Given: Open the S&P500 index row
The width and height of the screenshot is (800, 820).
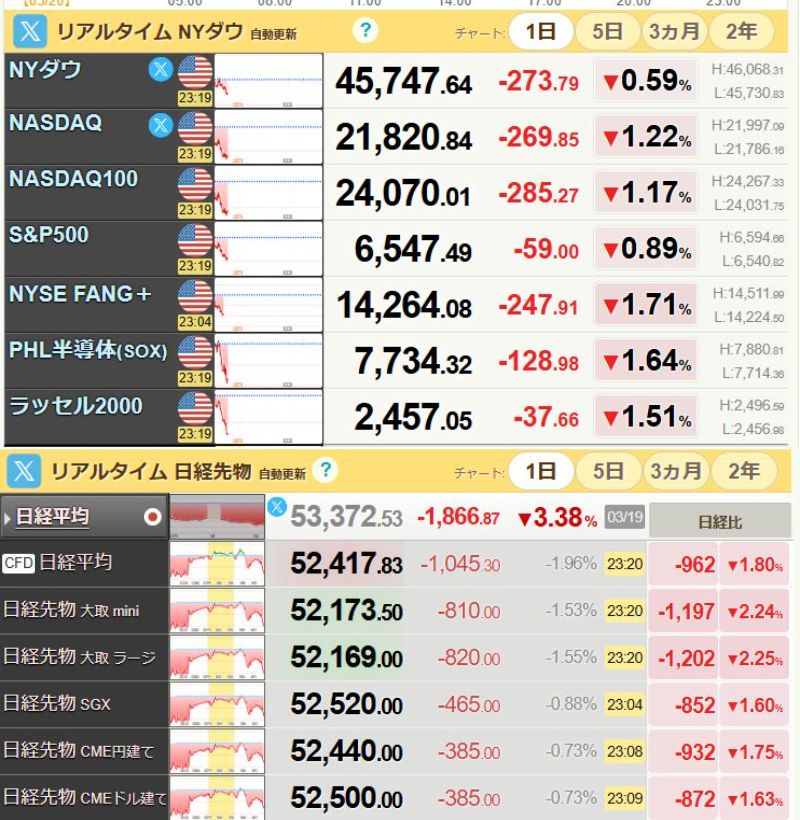Looking at the screenshot, I should point(48,235).
